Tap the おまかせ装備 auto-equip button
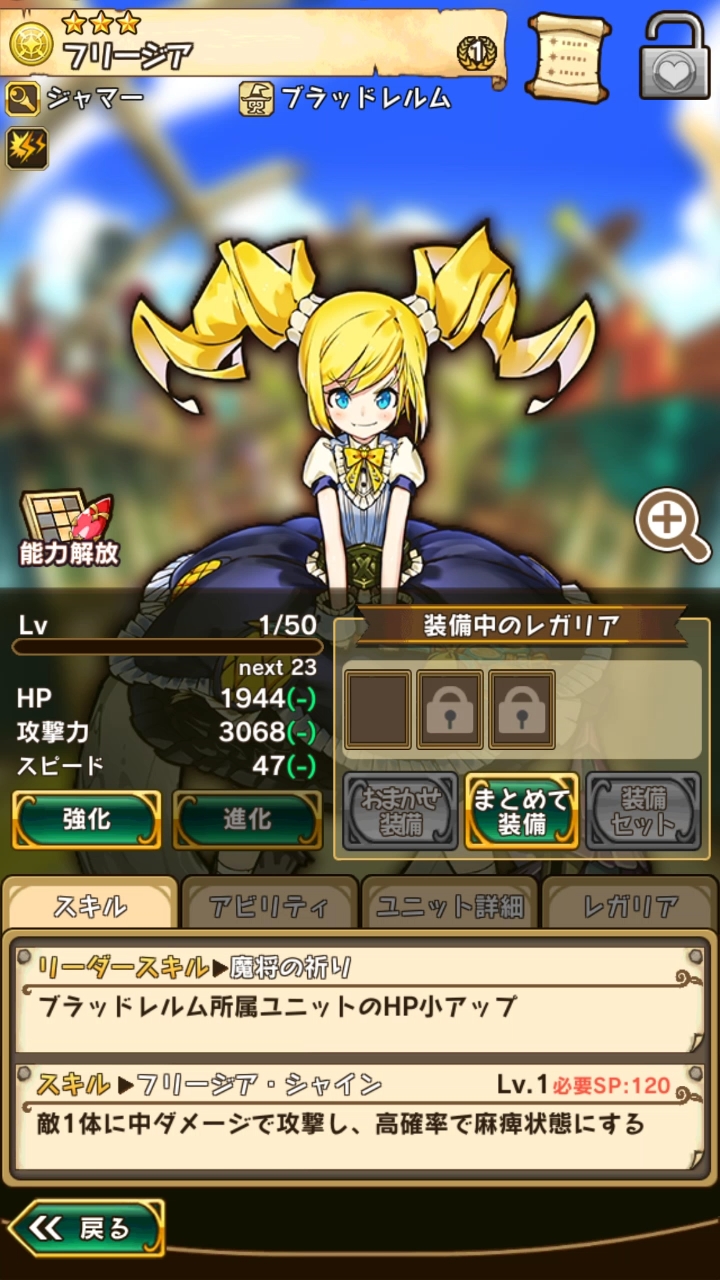 tap(400, 811)
